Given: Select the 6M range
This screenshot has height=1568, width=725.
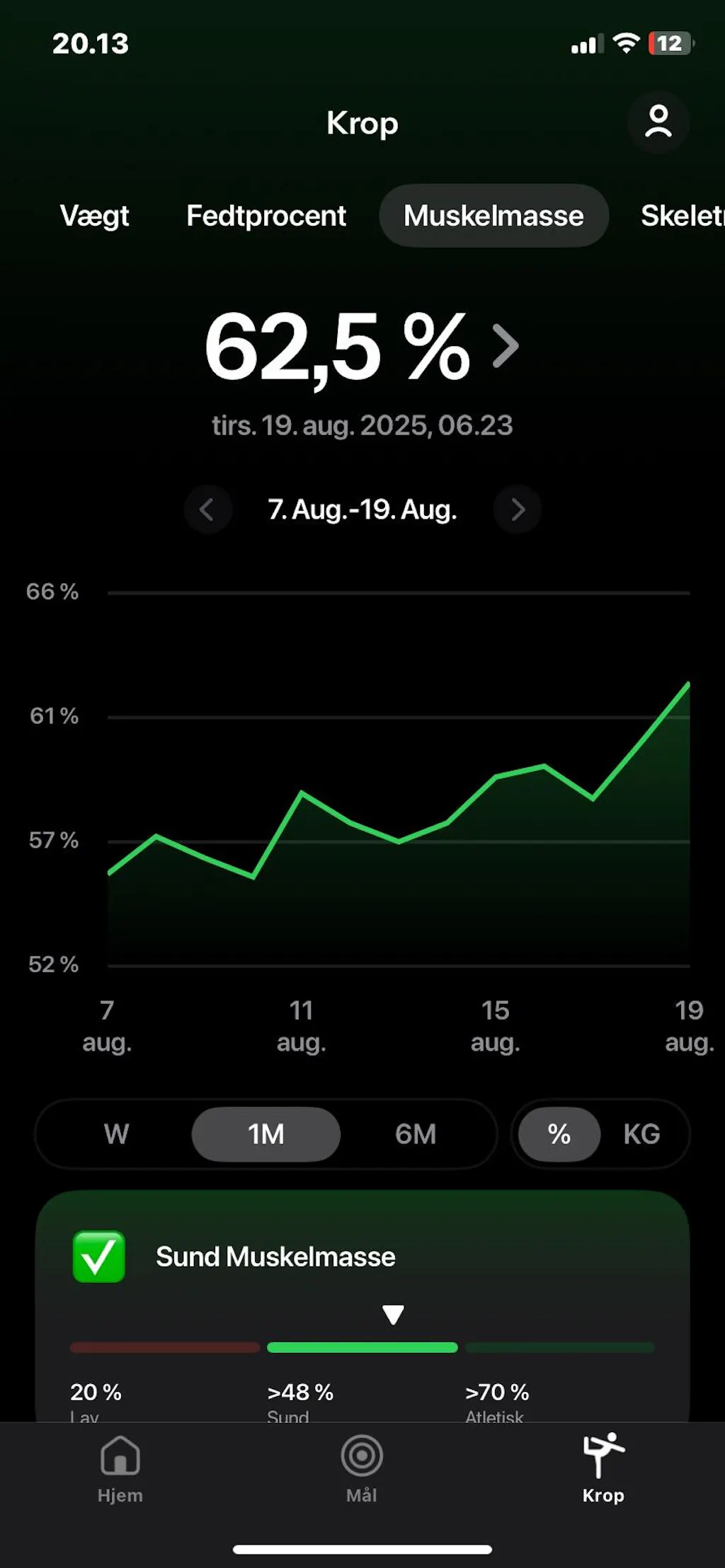Looking at the screenshot, I should (416, 1134).
